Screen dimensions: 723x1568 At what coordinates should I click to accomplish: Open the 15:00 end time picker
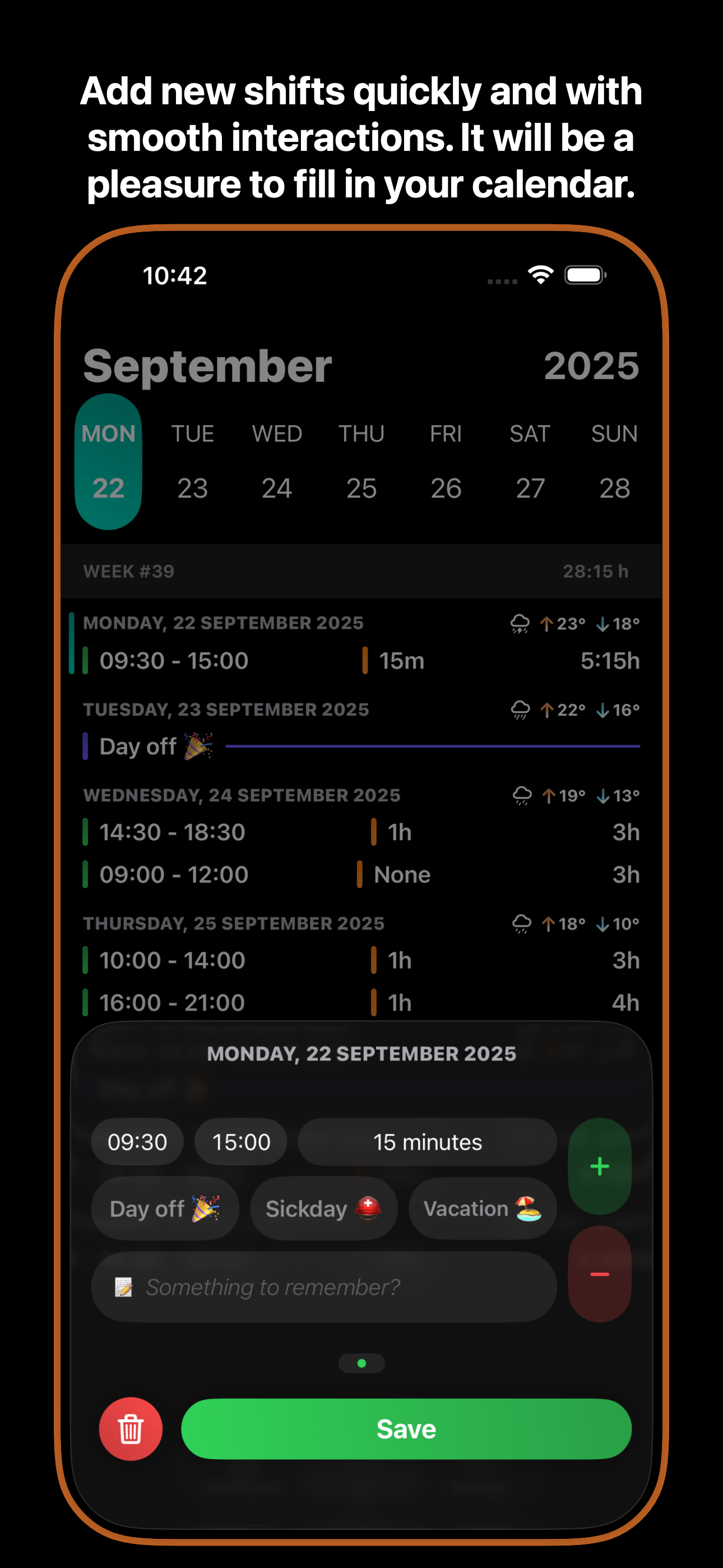pyautogui.click(x=240, y=1142)
